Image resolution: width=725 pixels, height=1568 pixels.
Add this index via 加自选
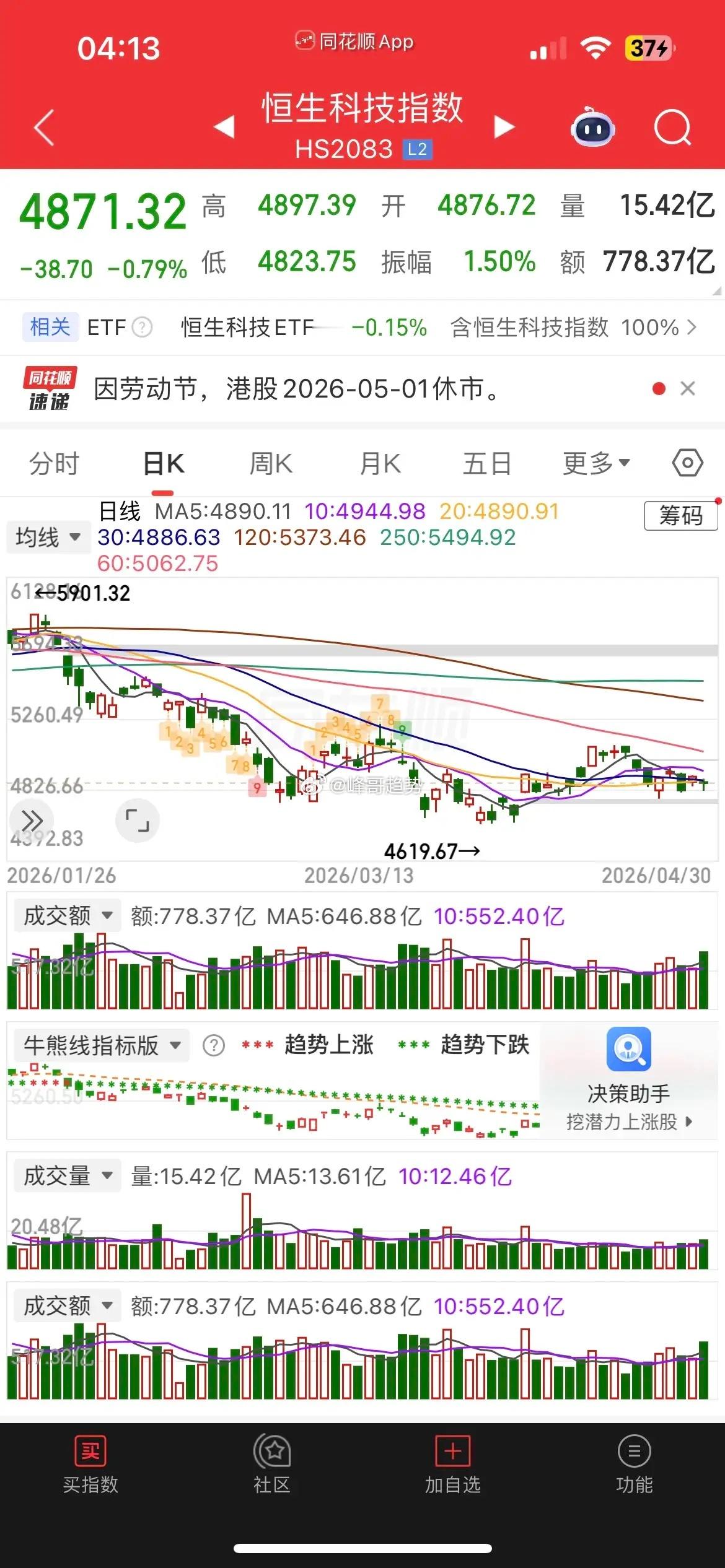click(x=452, y=1465)
